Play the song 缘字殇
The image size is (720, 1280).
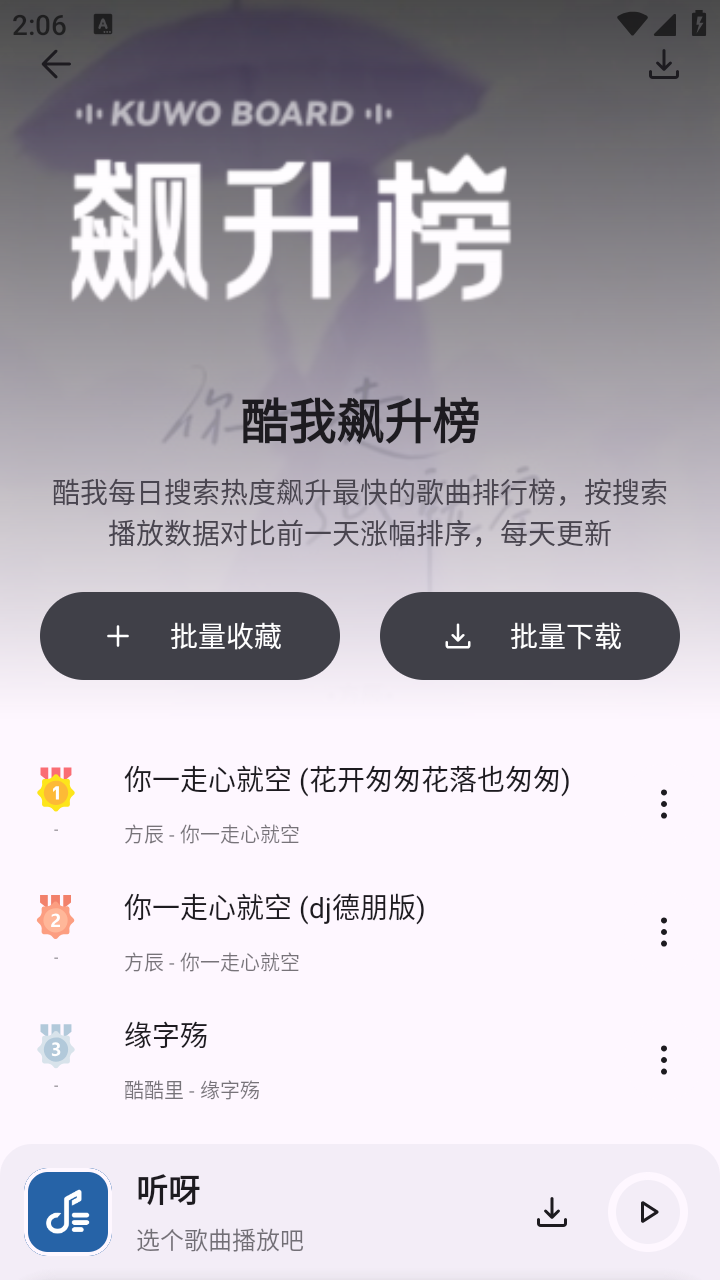point(166,1036)
